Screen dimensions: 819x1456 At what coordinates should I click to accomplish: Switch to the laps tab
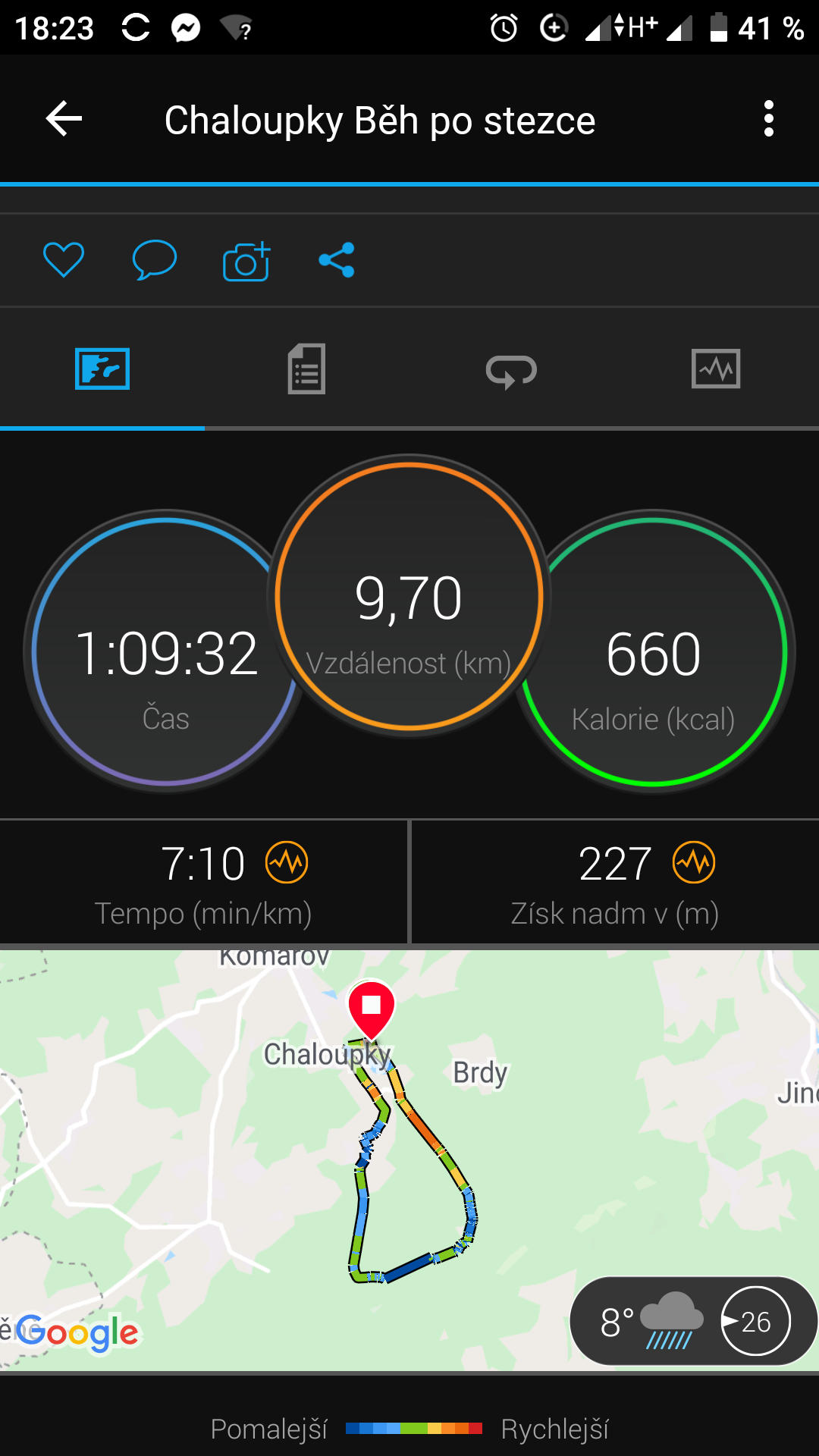click(x=511, y=371)
